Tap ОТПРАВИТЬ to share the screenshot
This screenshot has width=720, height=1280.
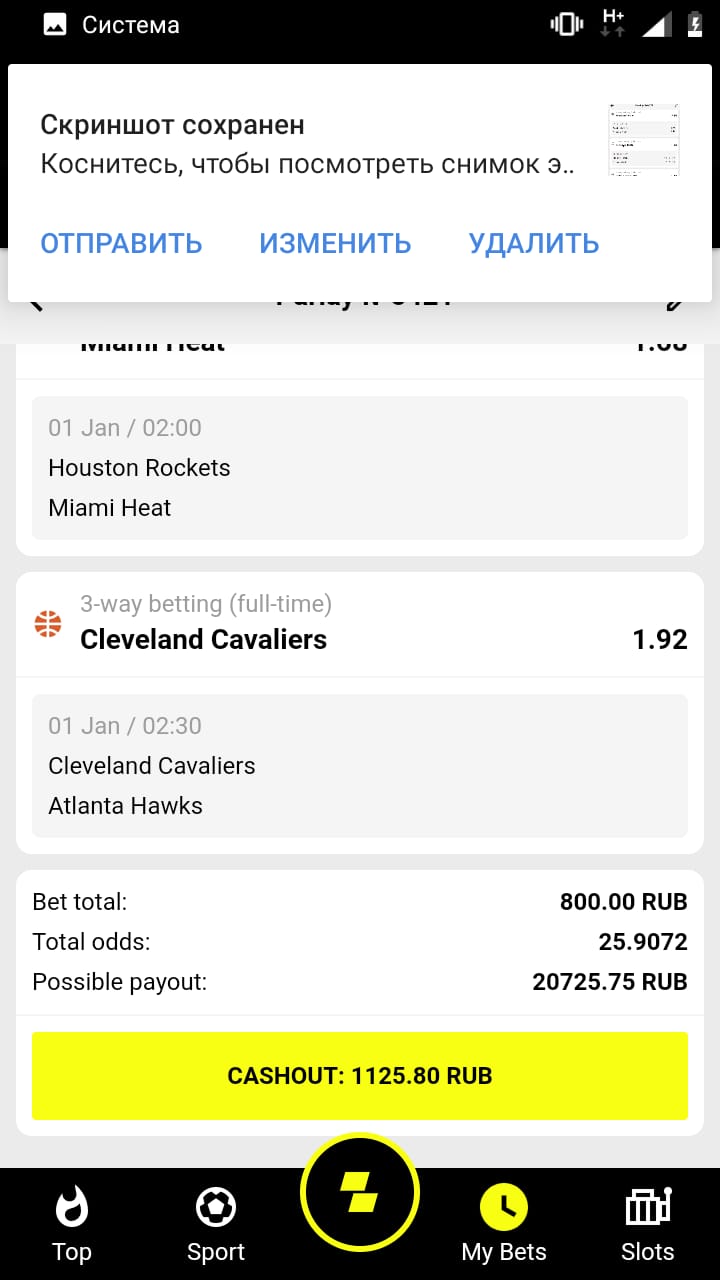click(121, 243)
